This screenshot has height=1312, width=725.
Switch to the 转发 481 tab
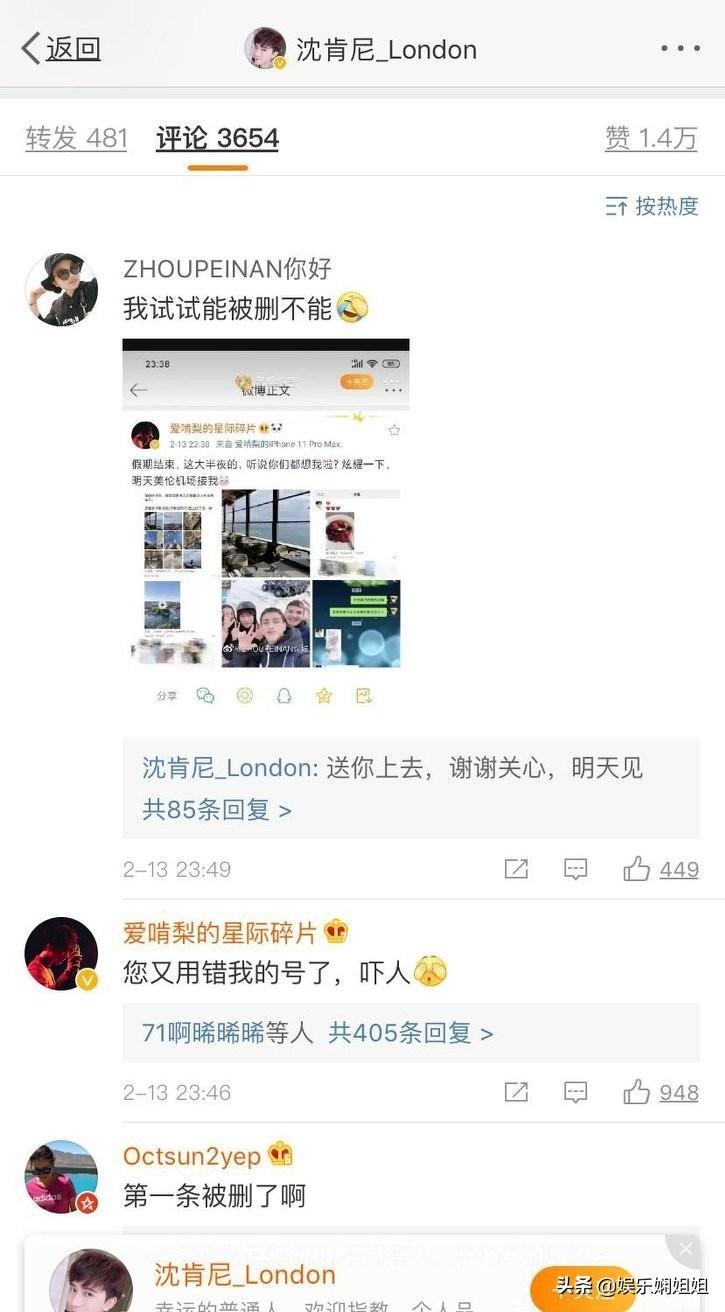(x=77, y=138)
